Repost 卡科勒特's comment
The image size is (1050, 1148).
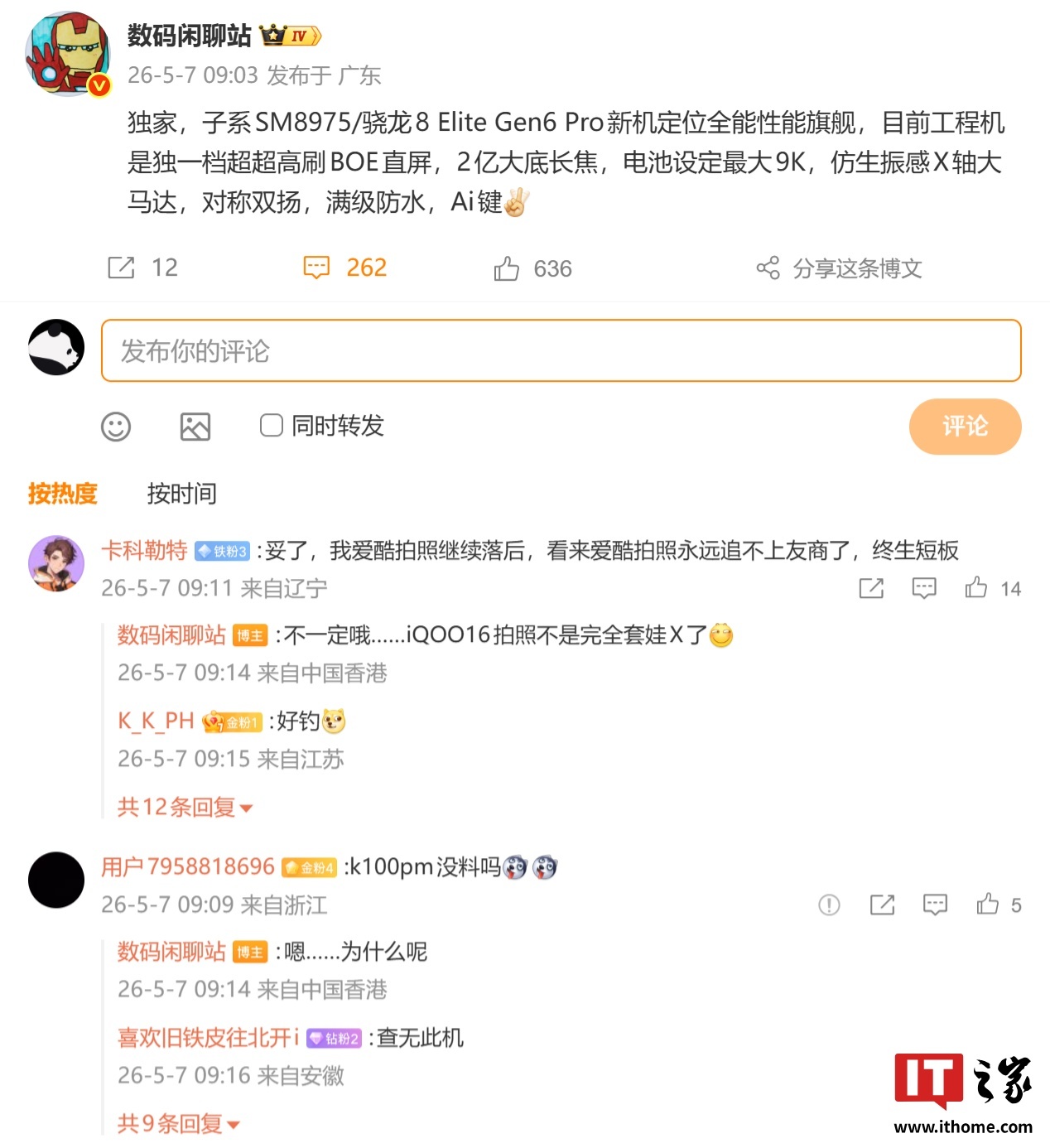[x=871, y=588]
